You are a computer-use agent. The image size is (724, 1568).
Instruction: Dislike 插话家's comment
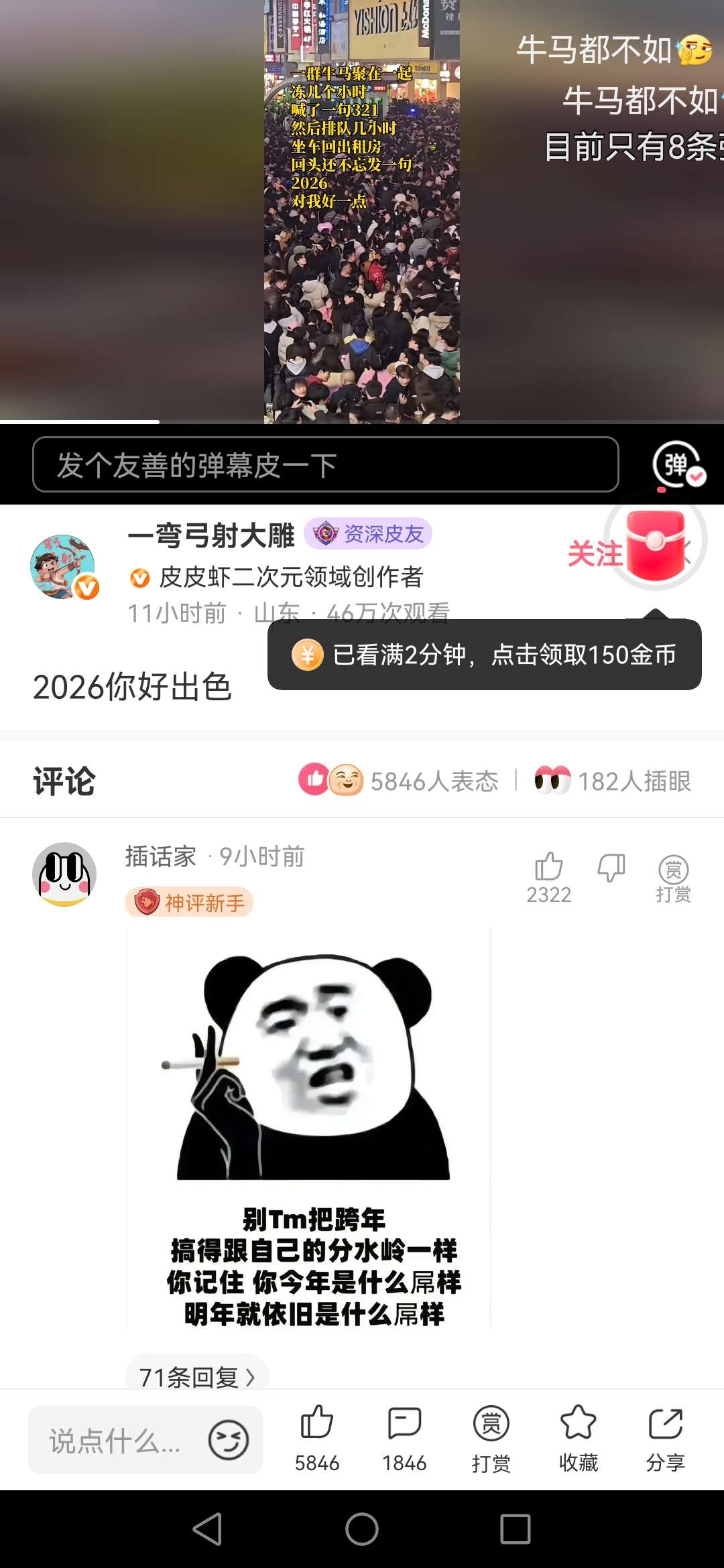(611, 867)
